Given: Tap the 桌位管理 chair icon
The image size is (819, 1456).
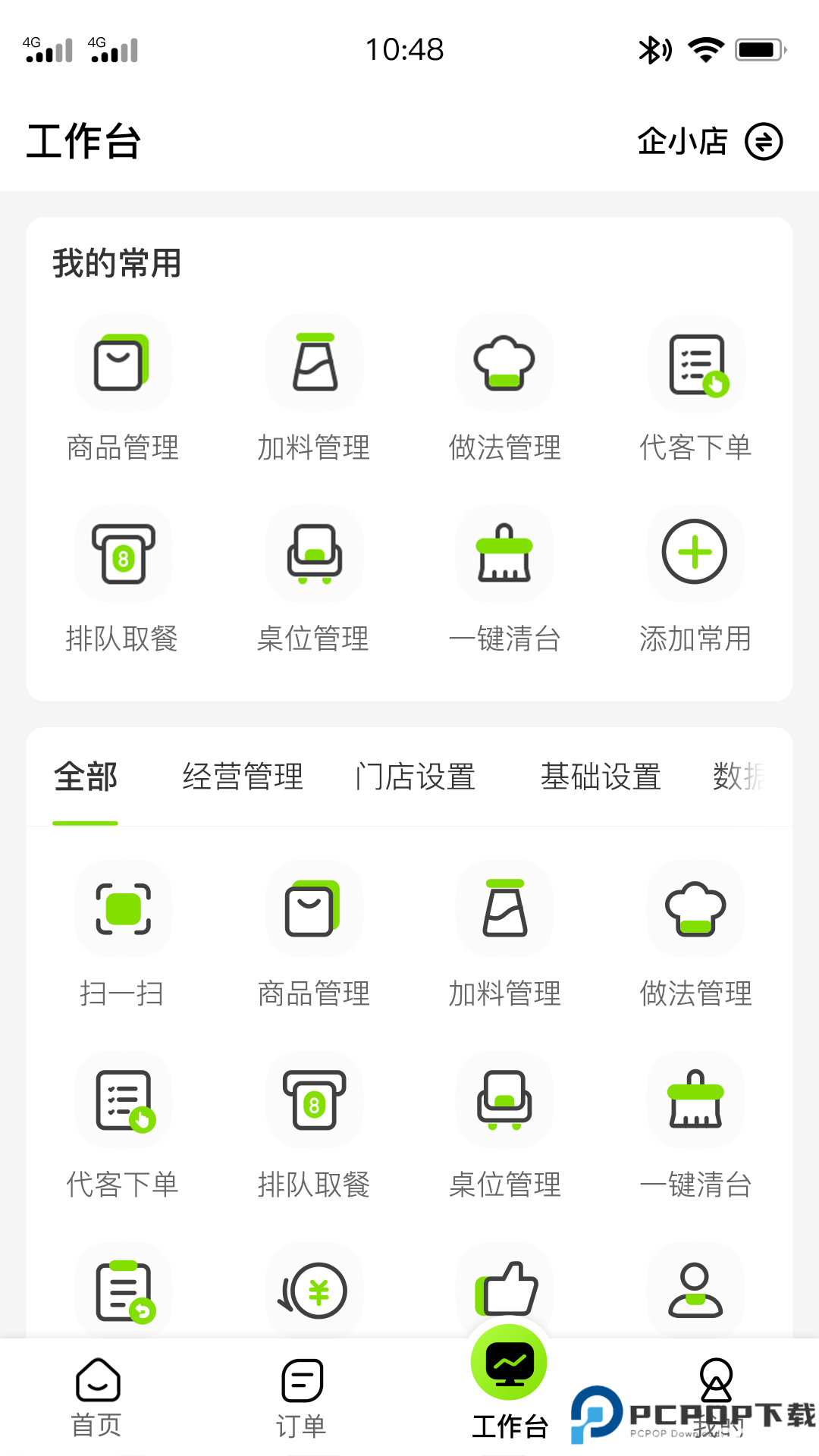Looking at the screenshot, I should click(x=314, y=554).
